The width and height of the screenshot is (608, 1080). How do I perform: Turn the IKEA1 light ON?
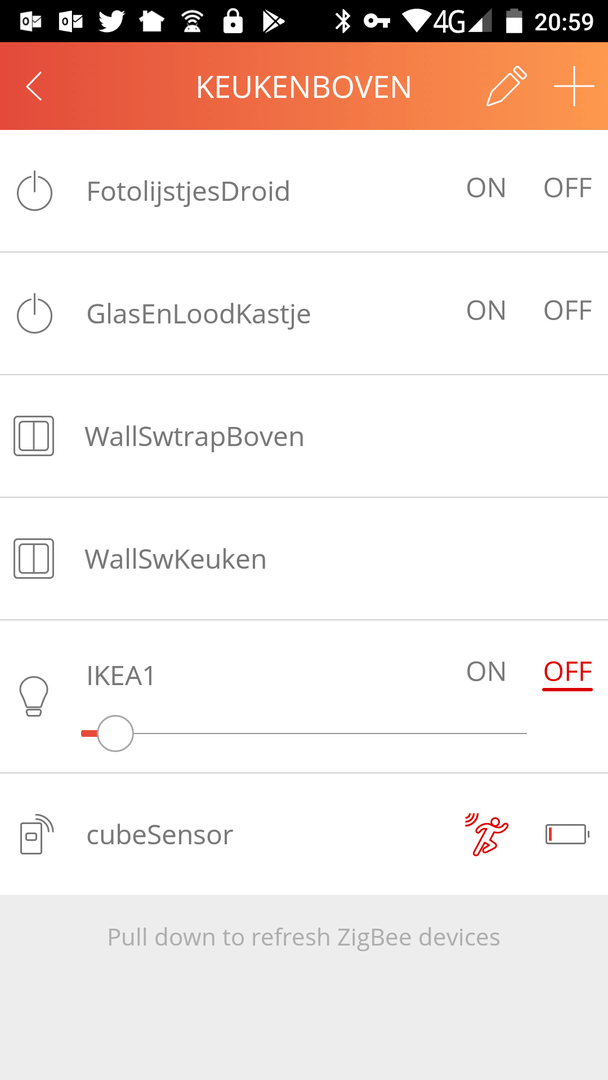[x=486, y=672]
